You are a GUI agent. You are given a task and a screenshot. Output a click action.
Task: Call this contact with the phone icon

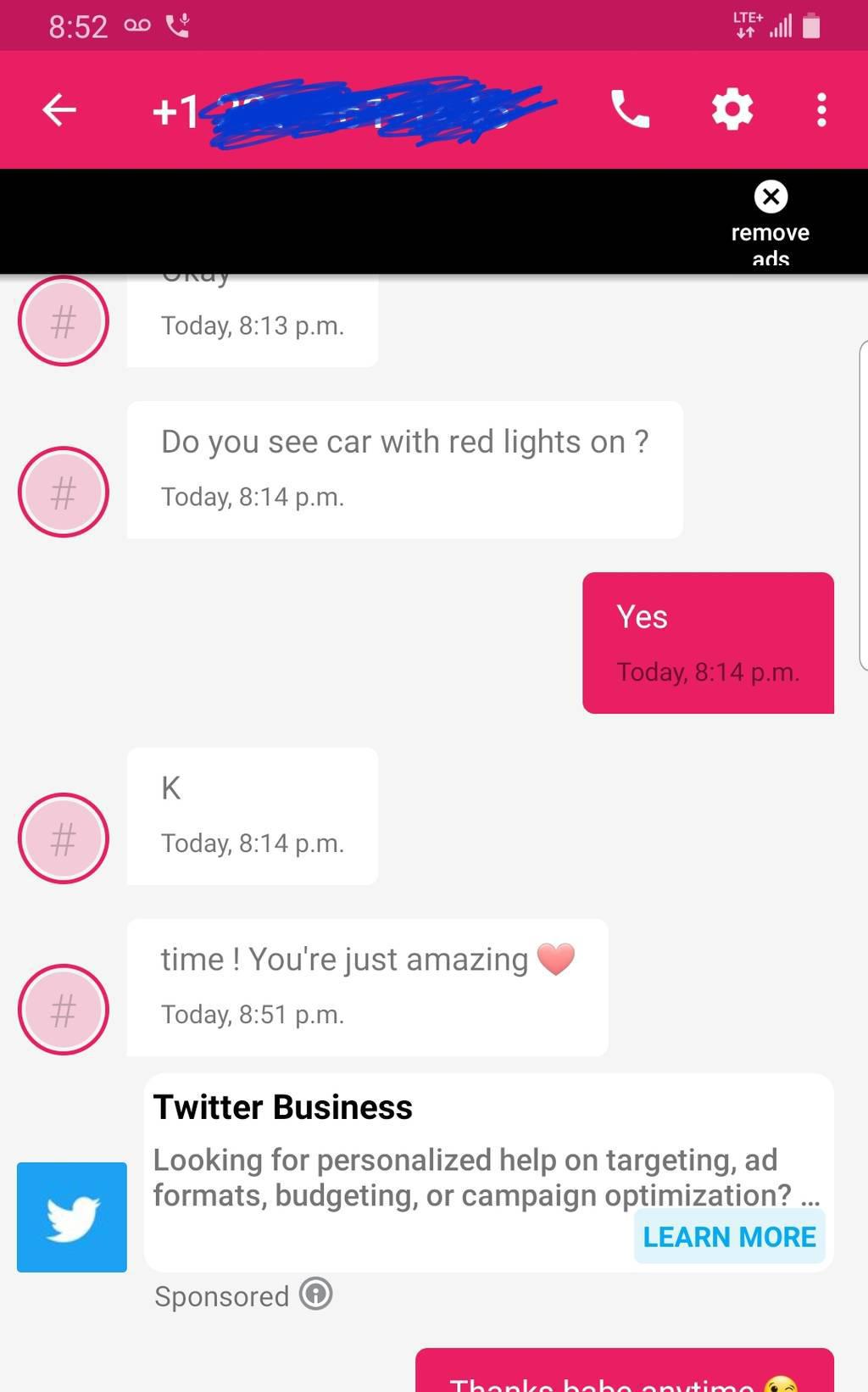pyautogui.click(x=630, y=109)
